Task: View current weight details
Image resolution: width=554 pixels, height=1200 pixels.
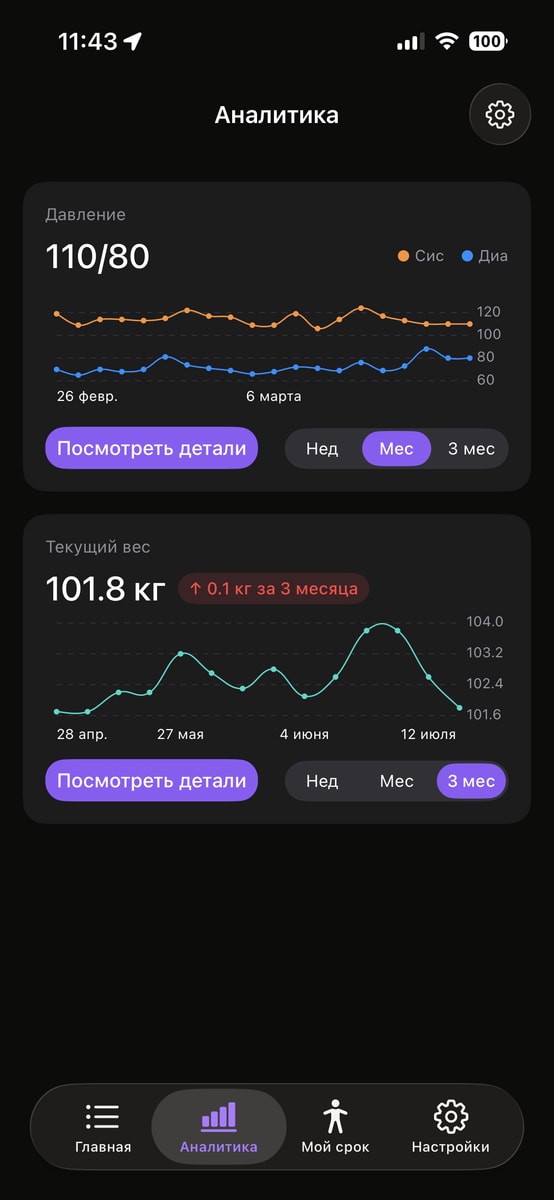Action: point(151,781)
